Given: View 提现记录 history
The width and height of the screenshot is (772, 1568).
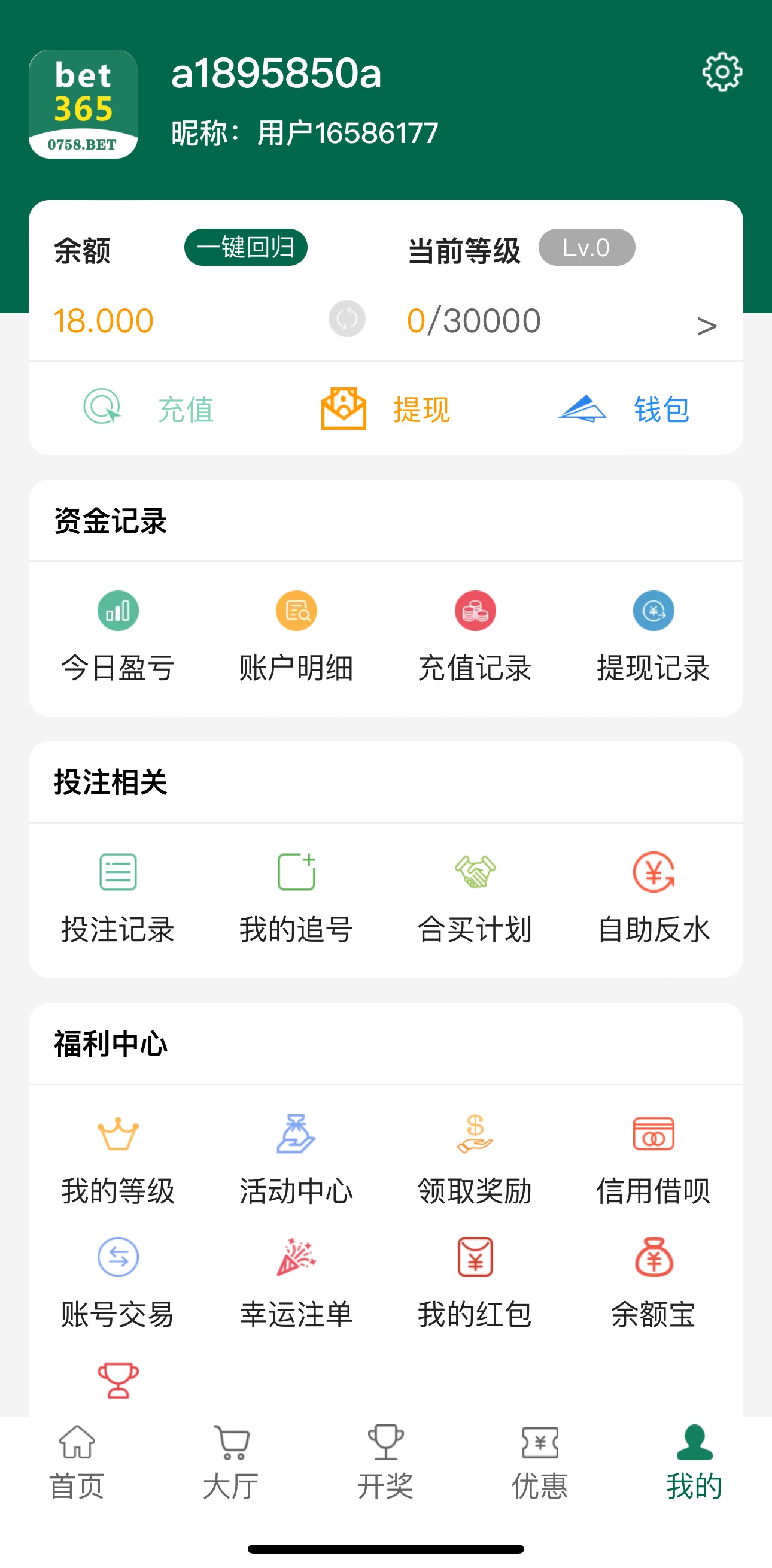Looking at the screenshot, I should click(654, 637).
